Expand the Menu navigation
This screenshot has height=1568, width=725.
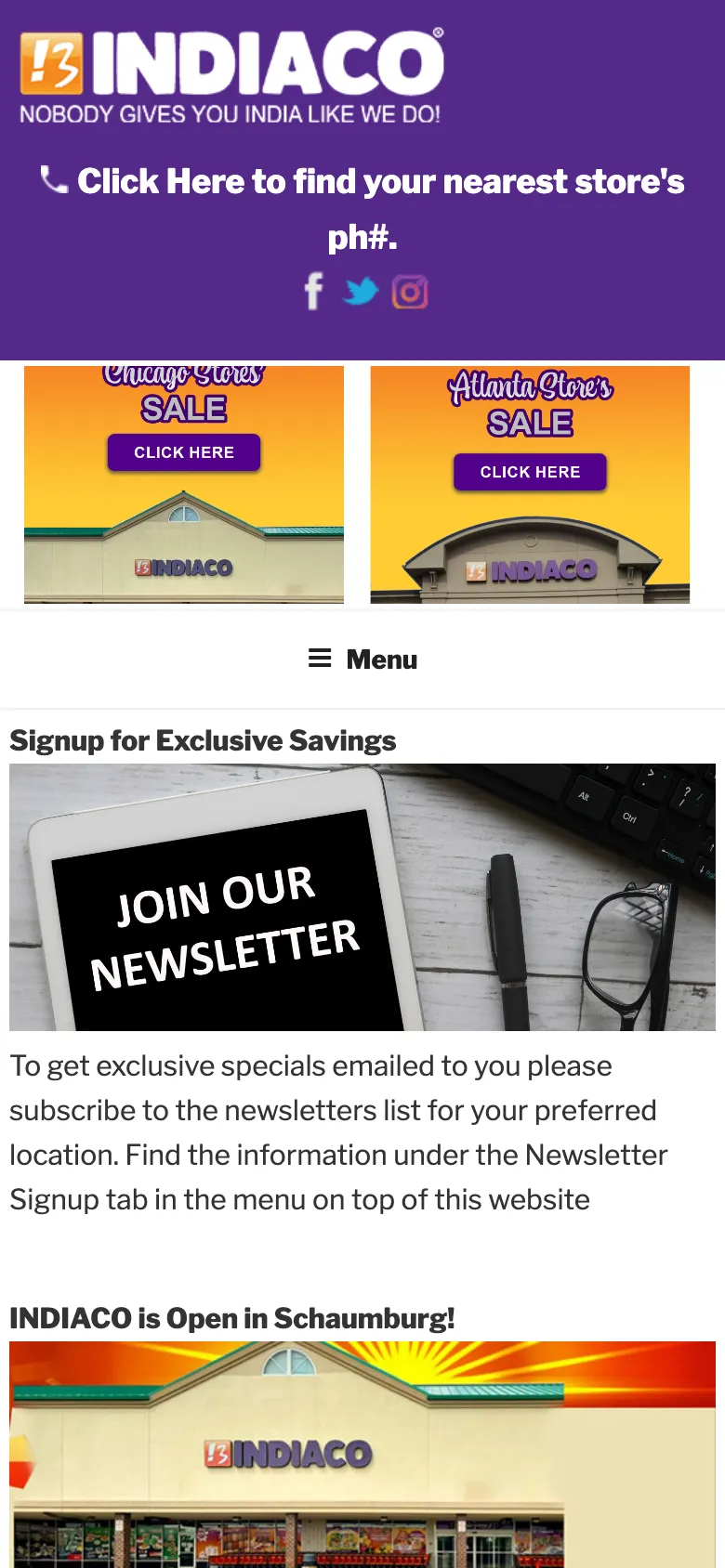pos(362,660)
